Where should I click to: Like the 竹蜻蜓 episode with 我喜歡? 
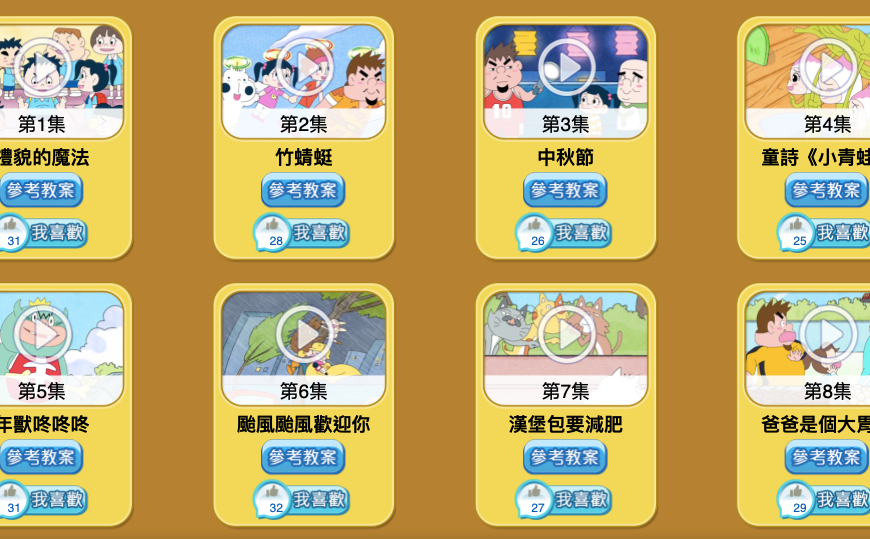(303, 233)
